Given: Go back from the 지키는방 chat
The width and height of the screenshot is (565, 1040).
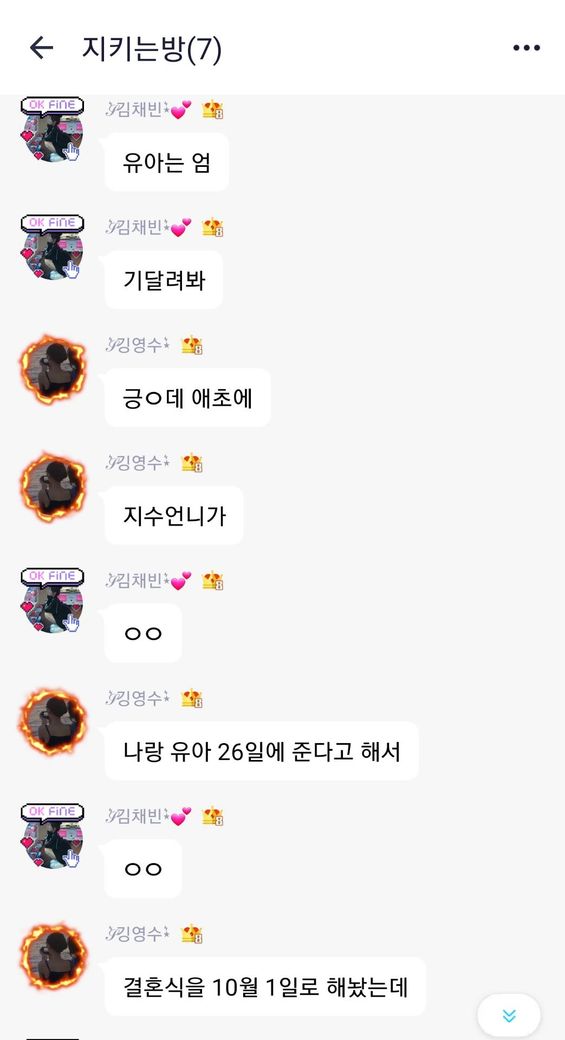Looking at the screenshot, I should 41,48.
